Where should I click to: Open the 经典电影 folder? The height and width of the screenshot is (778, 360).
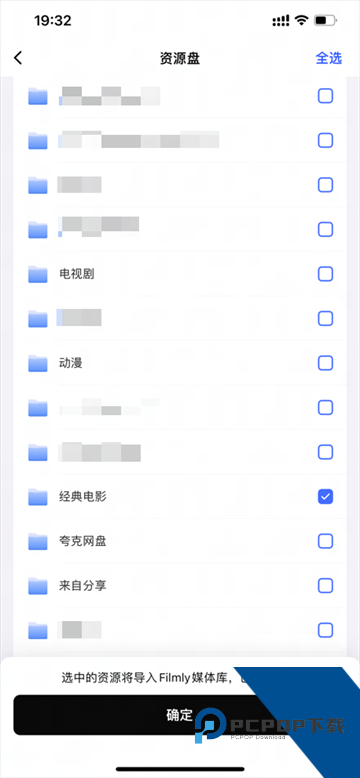tap(169, 496)
